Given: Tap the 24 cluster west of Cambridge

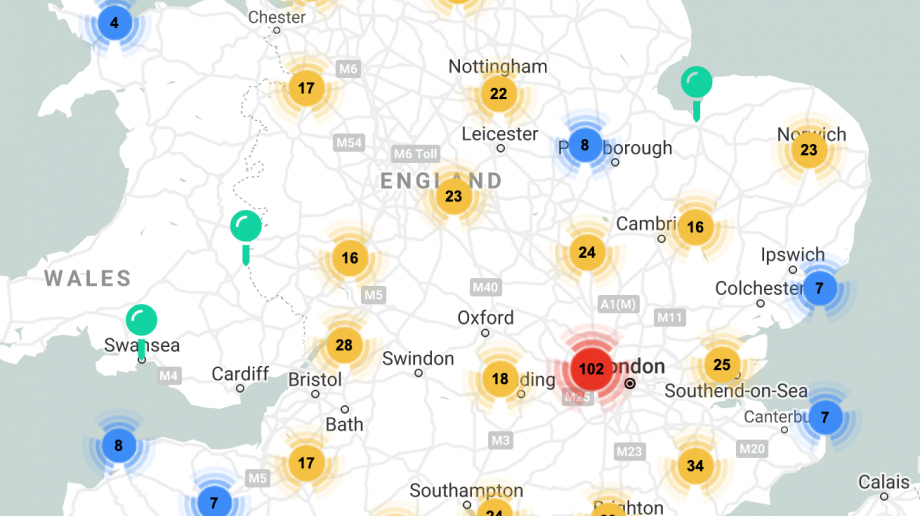Looking at the screenshot, I should point(587,252).
